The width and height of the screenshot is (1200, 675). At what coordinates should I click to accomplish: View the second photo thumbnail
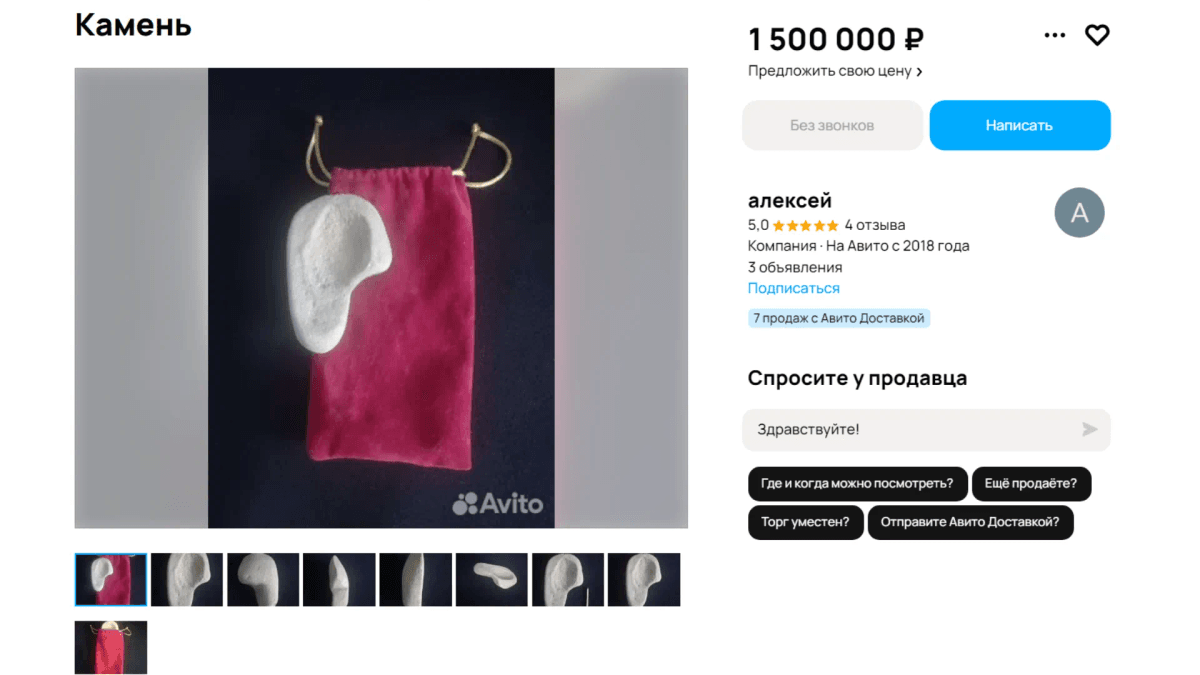(187, 579)
